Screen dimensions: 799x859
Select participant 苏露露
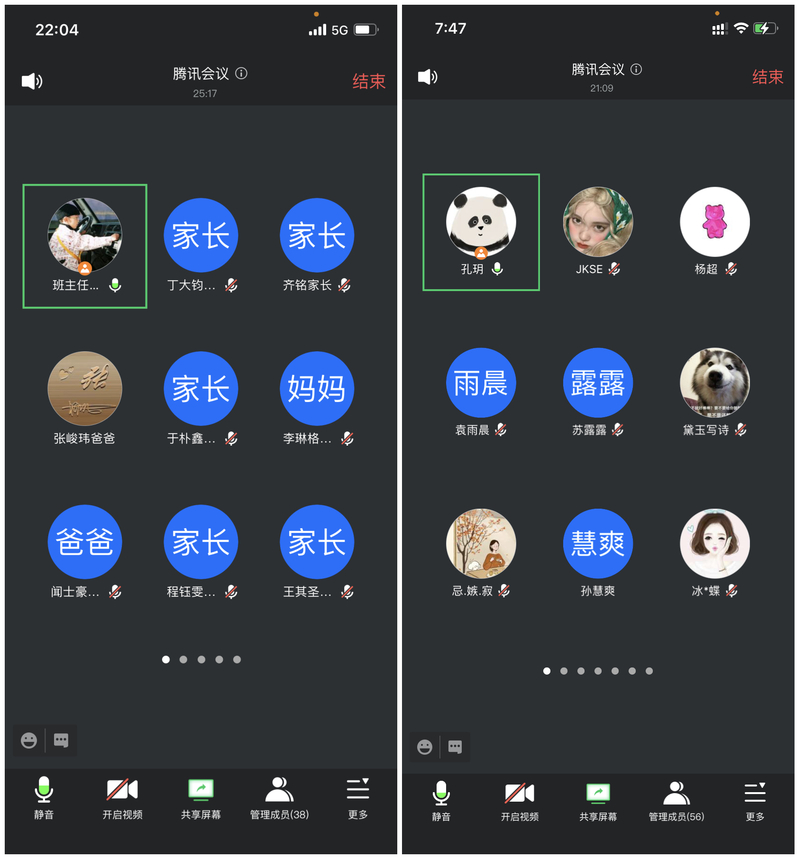click(x=598, y=384)
